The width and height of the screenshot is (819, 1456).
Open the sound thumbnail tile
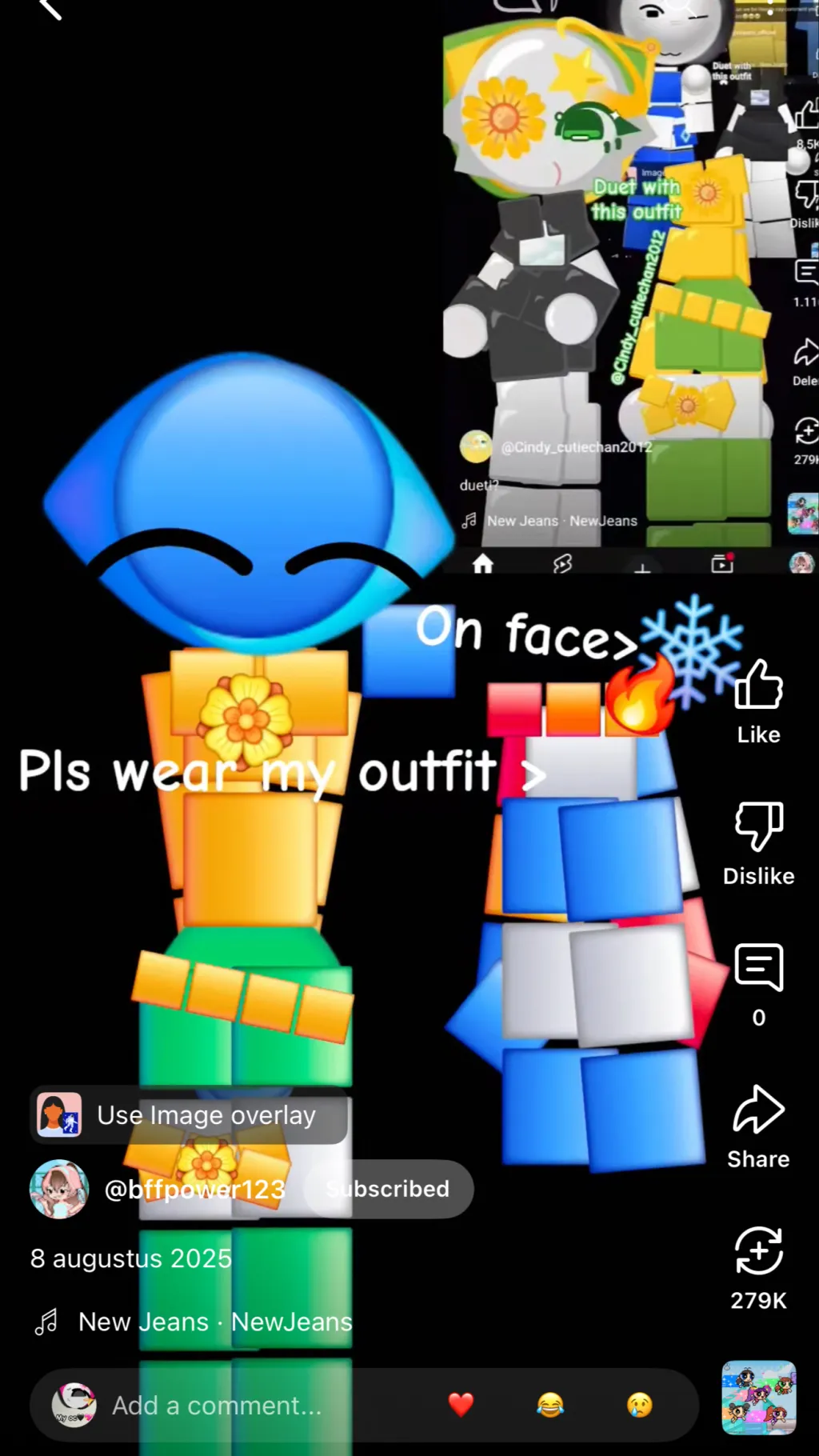(x=758, y=1398)
